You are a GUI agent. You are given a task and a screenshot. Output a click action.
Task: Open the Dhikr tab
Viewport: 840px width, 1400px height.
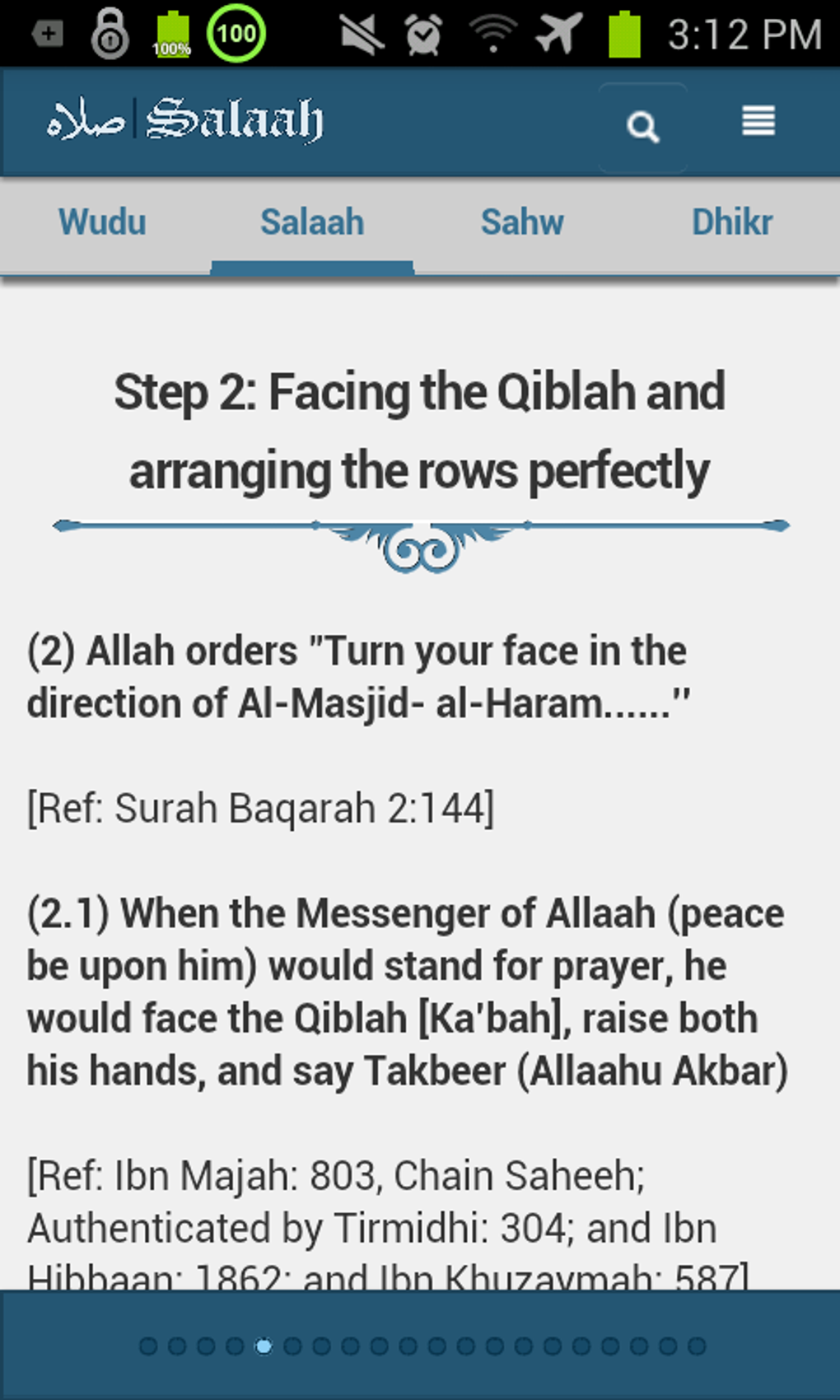point(732,222)
